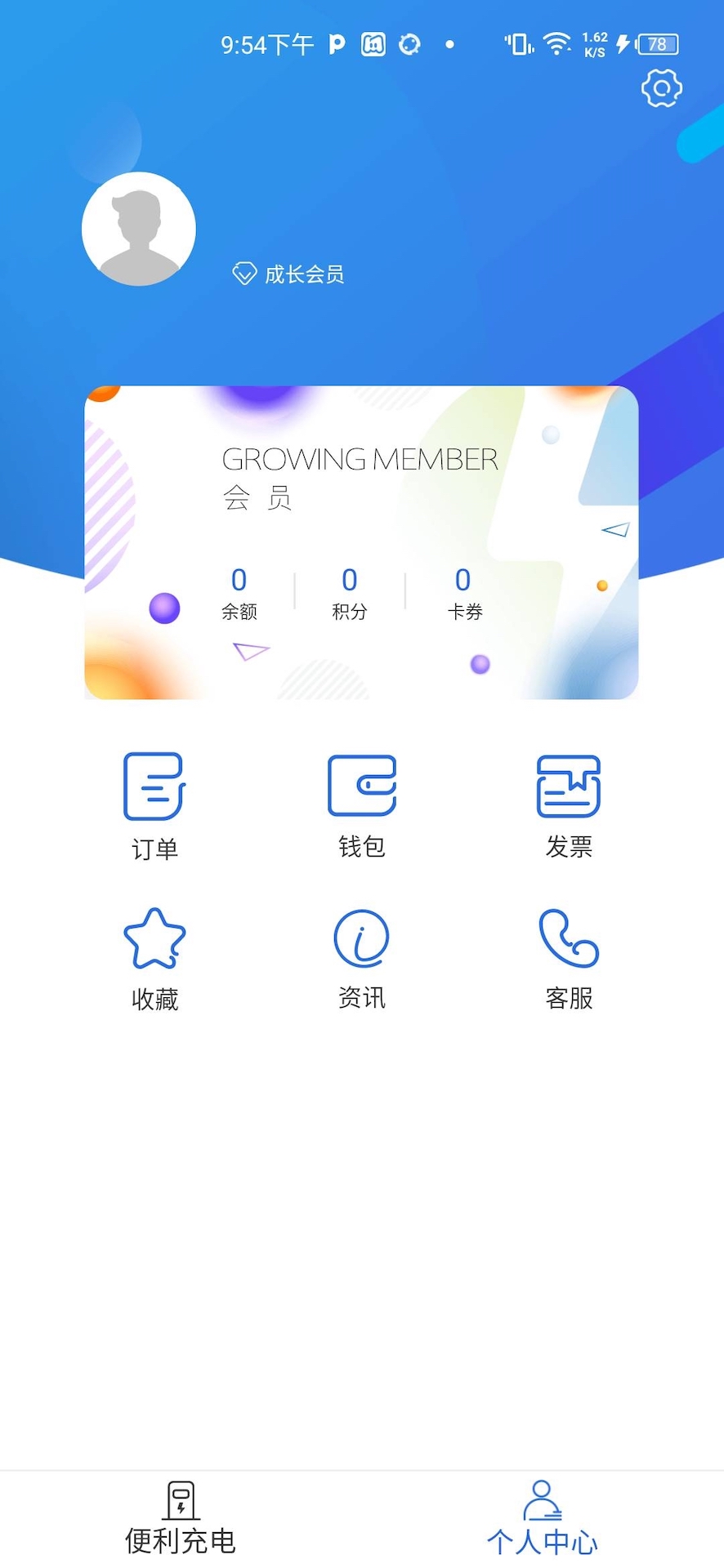The image size is (724, 1568).
Task: Select the 个人中心 person icon
Action: (542, 1499)
